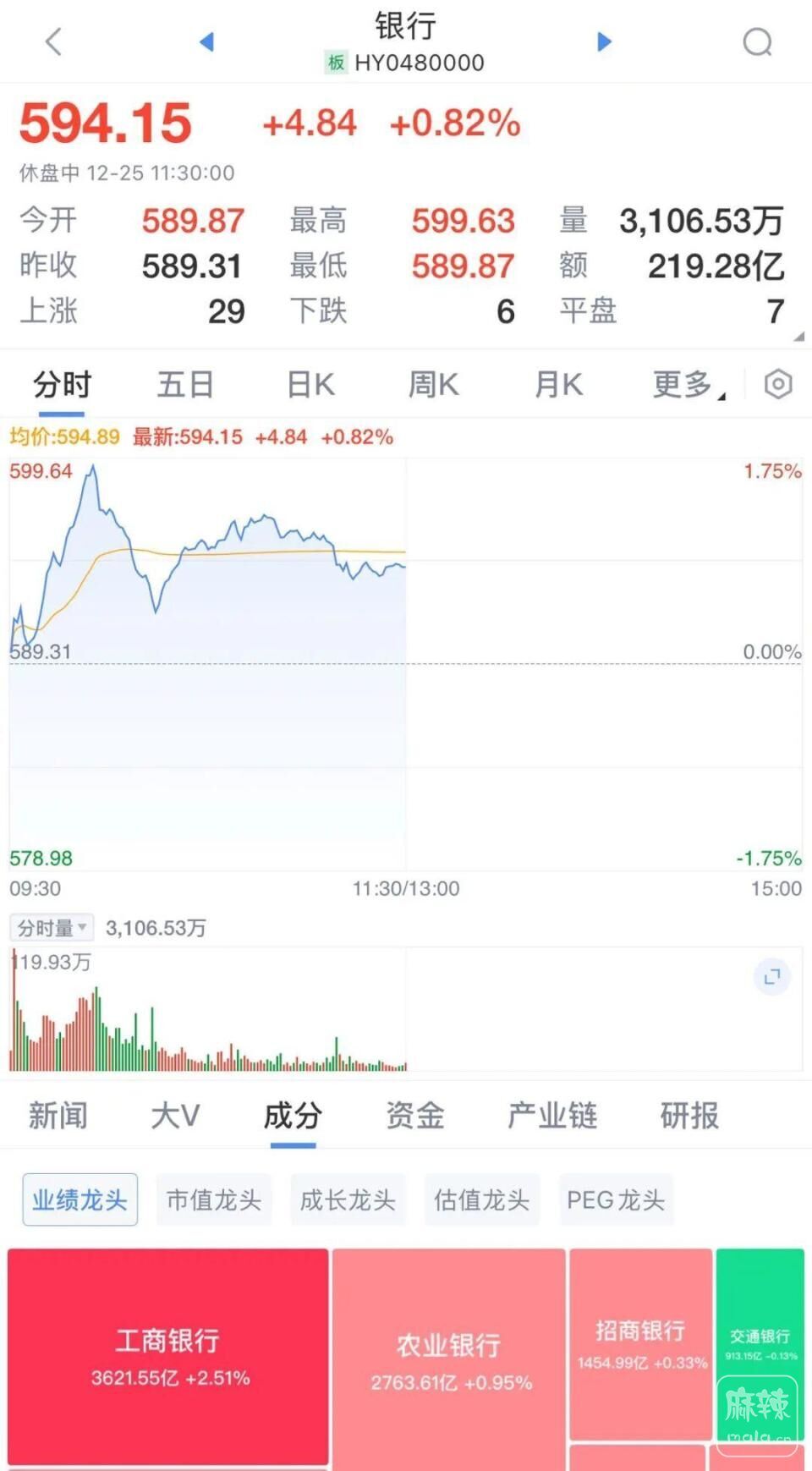Open the 工商银行 tile
This screenshot has width=812, height=1471.
pyautogui.click(x=168, y=1356)
